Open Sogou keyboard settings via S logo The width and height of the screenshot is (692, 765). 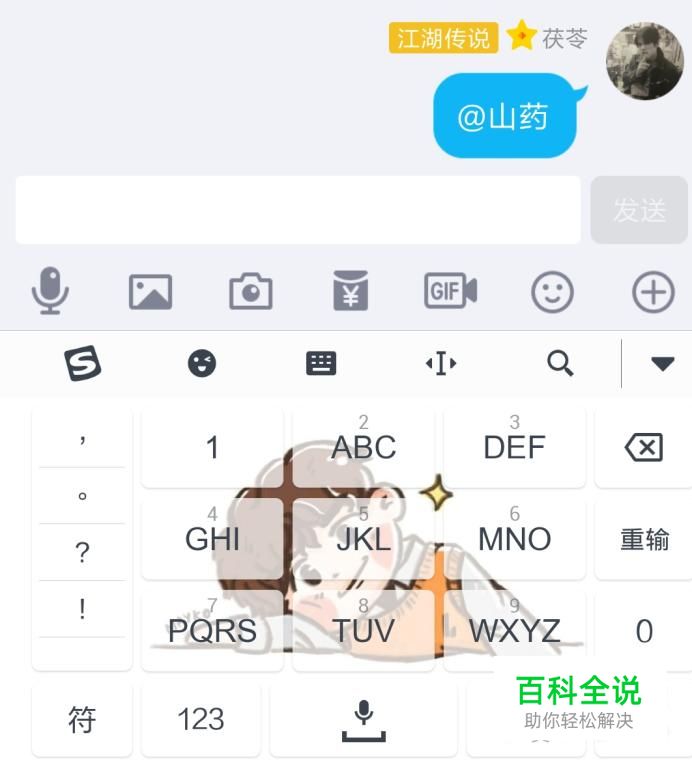[82, 363]
